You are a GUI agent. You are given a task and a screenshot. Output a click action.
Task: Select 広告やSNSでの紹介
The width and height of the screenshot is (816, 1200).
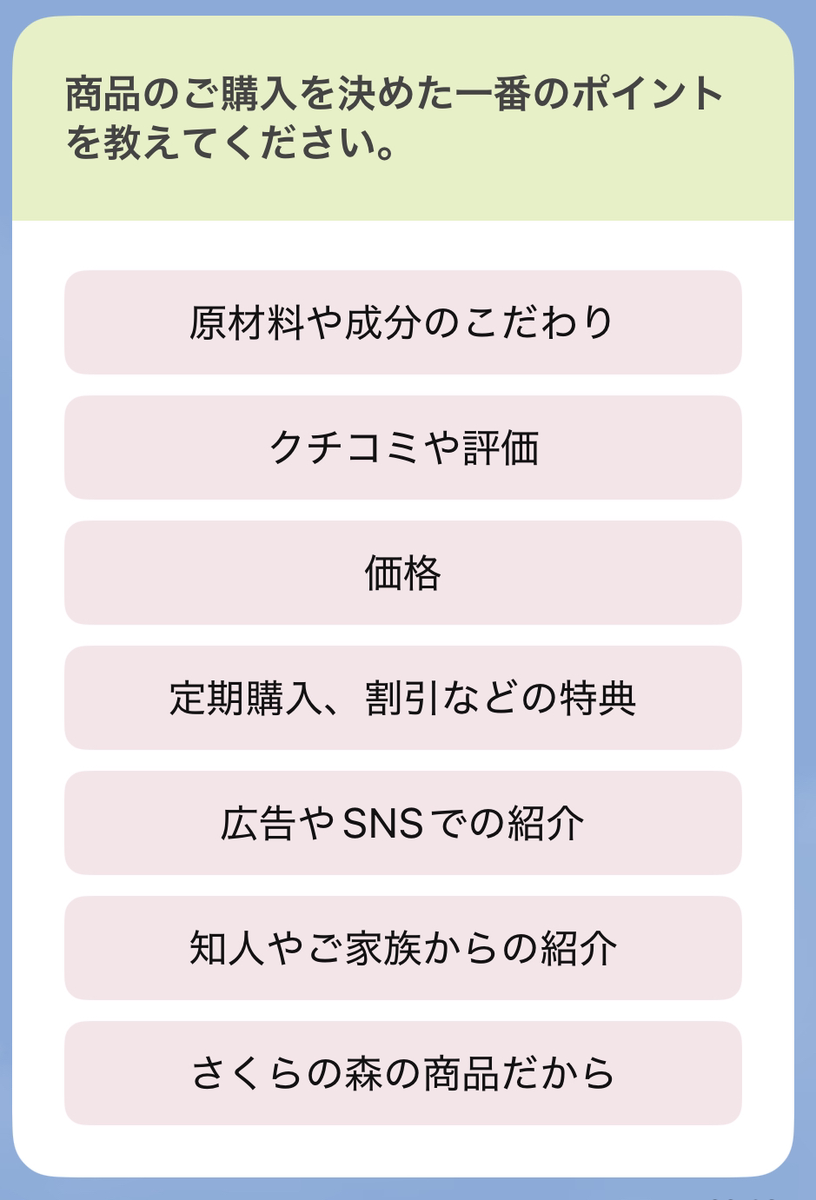pyautogui.click(x=403, y=823)
